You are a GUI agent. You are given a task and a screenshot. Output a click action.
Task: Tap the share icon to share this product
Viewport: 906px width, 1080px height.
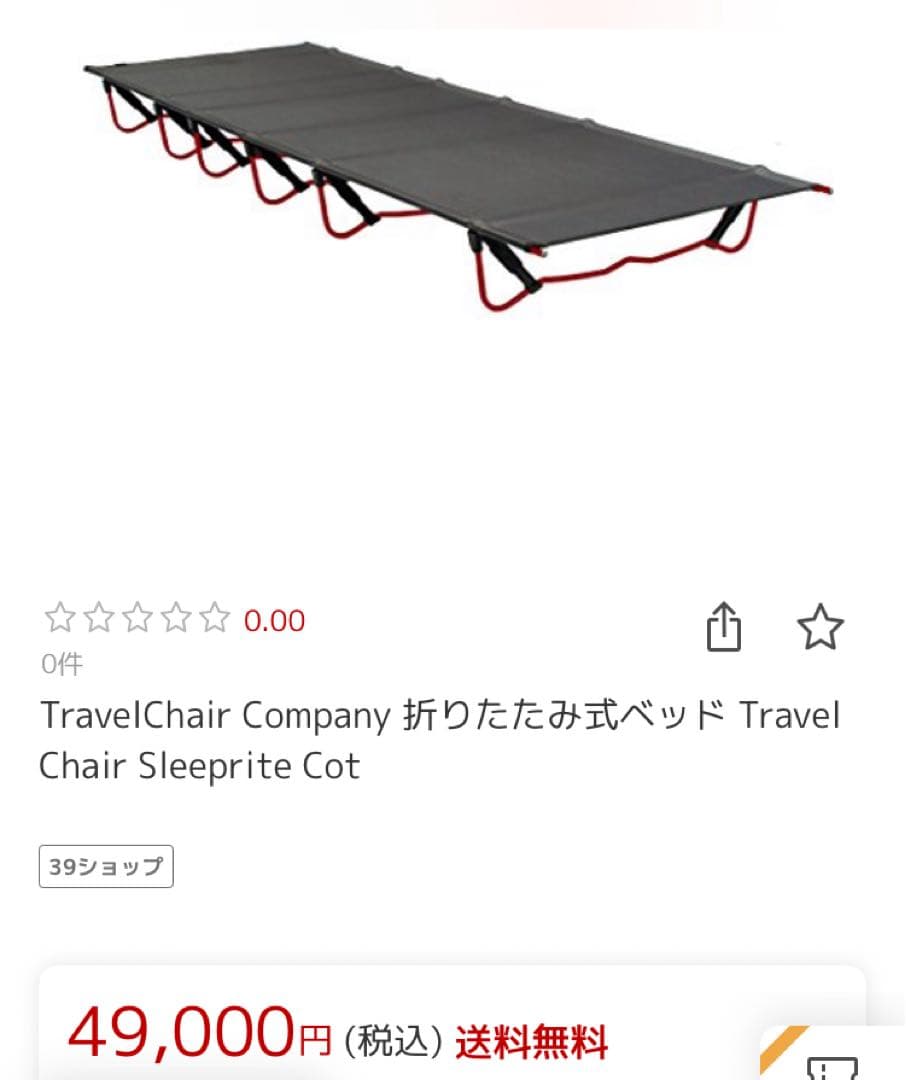coord(724,626)
